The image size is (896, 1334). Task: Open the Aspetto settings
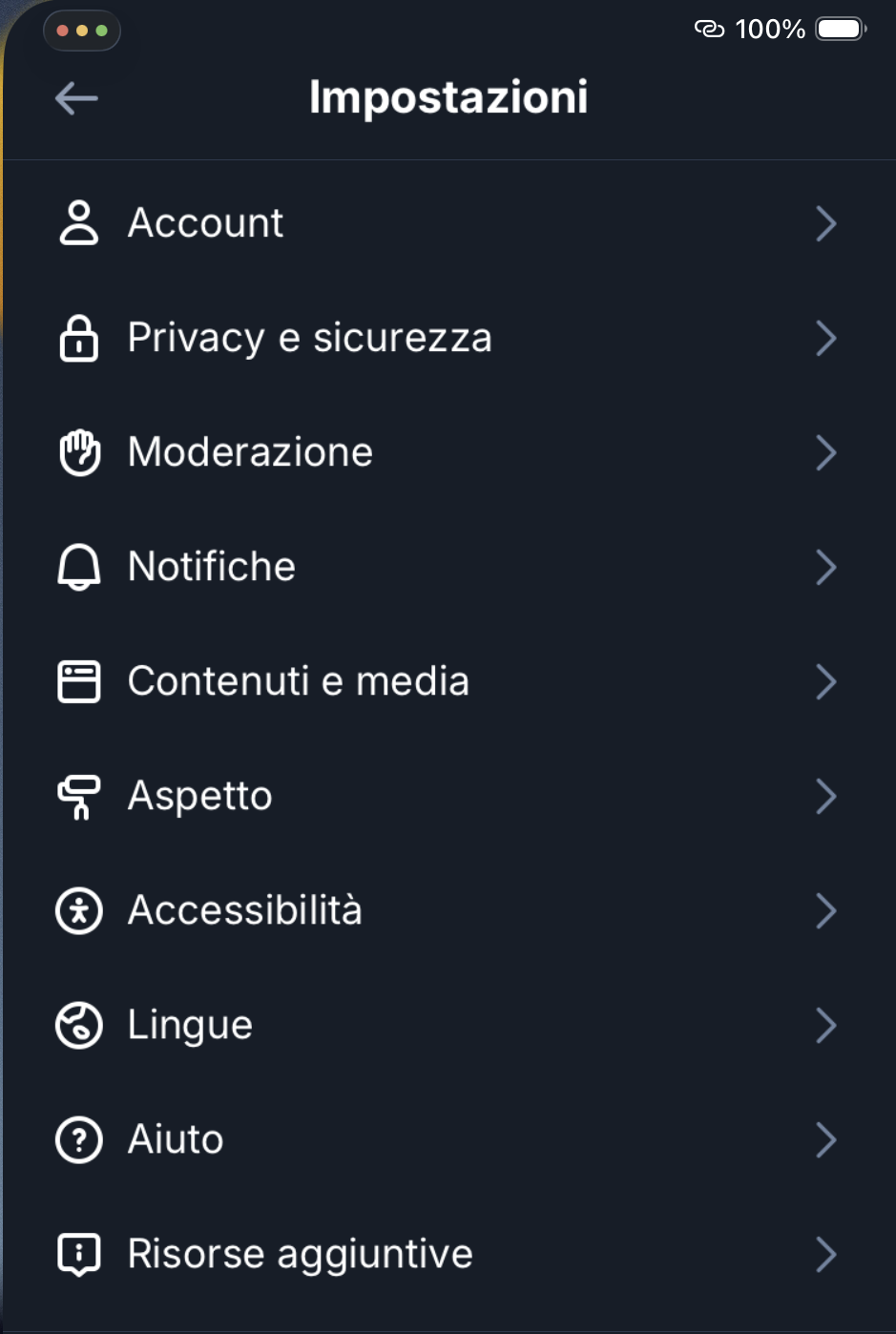[200, 796]
